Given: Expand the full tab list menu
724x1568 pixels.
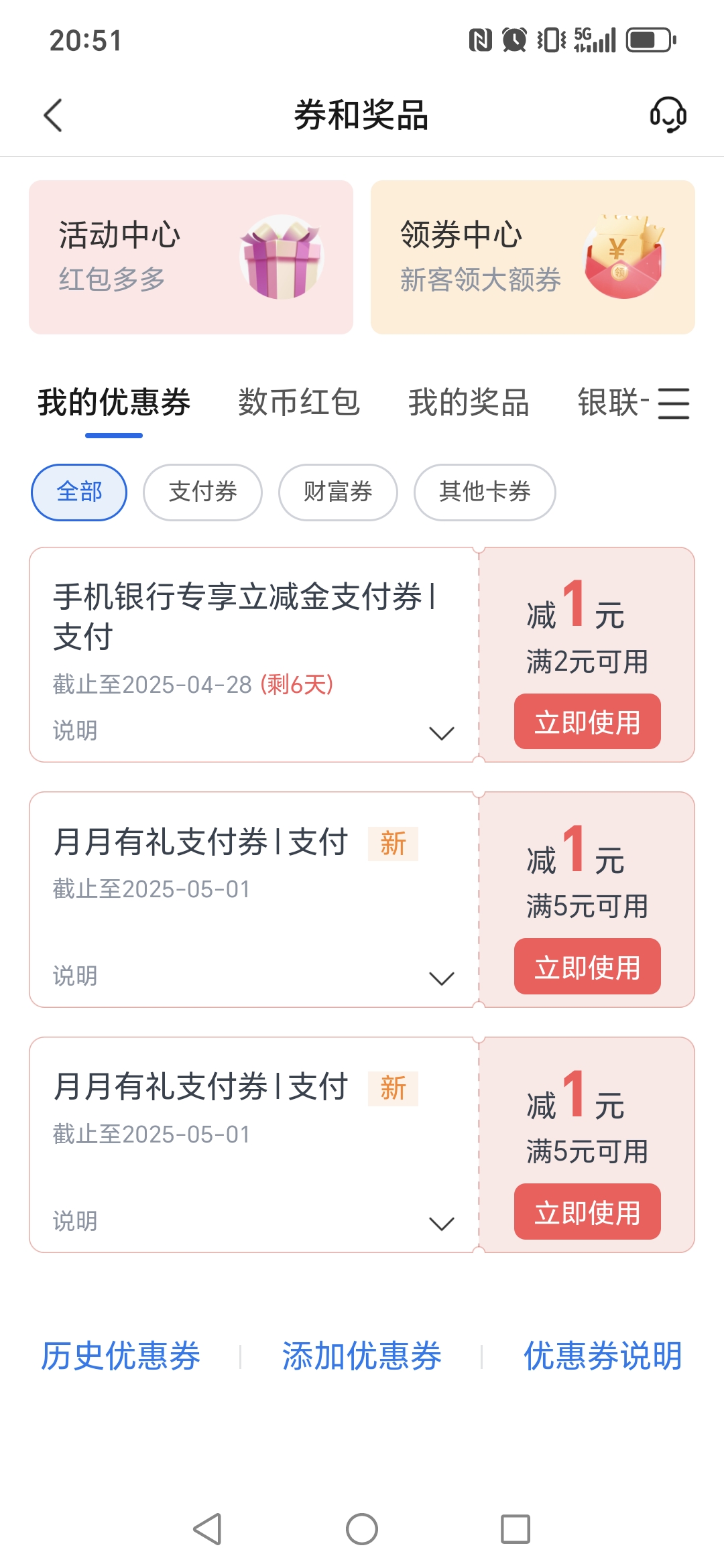Looking at the screenshot, I should 673,403.
